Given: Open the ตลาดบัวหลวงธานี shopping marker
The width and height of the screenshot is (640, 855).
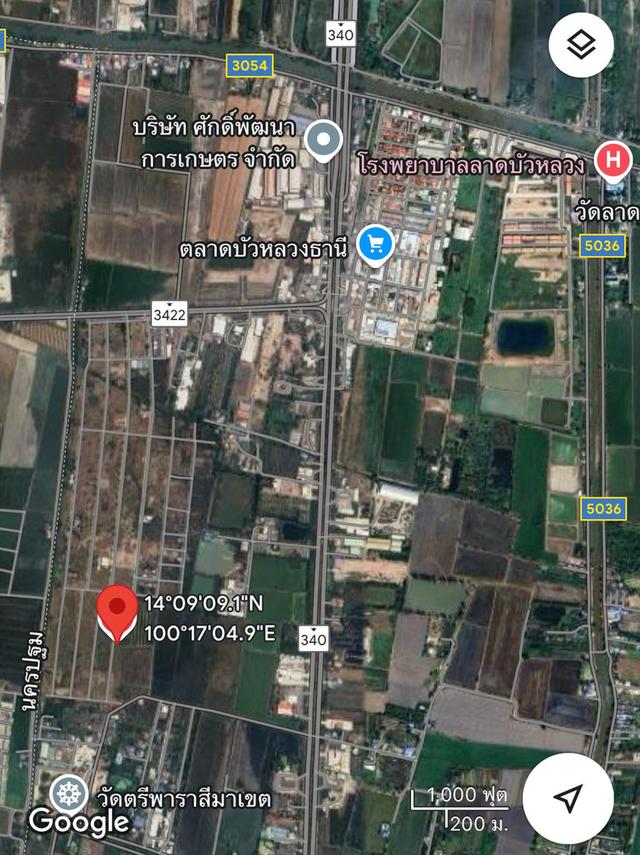Looking at the screenshot, I should (376, 244).
